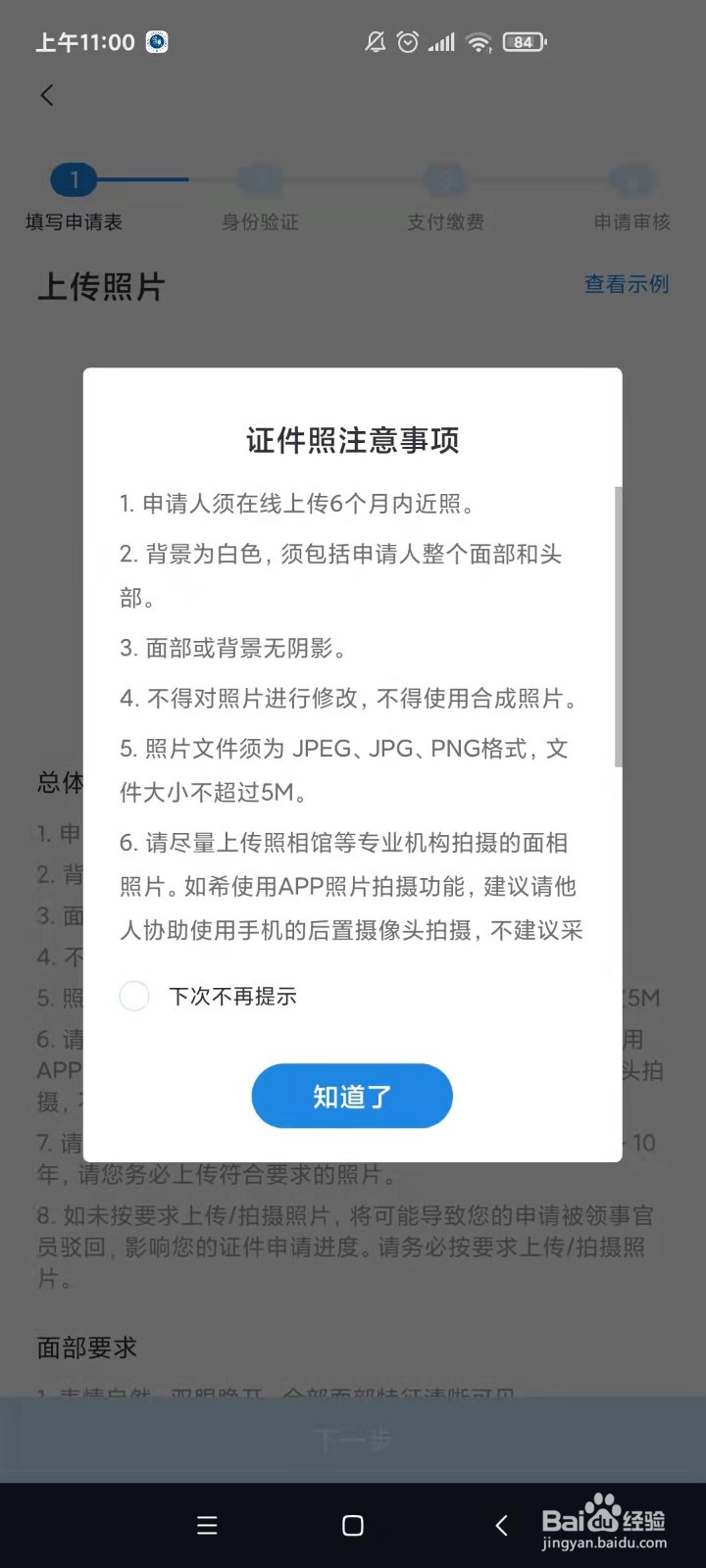Tap the 知道了 button
706x1568 pixels.
(x=352, y=1096)
